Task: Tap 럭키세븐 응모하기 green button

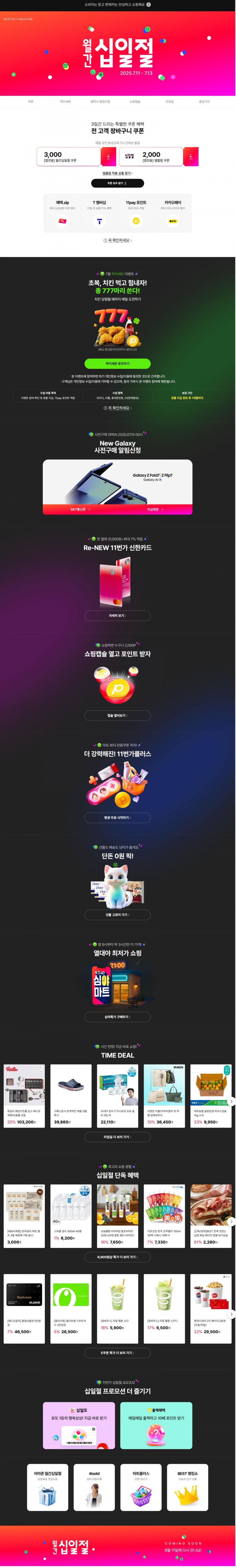Action: [118, 363]
